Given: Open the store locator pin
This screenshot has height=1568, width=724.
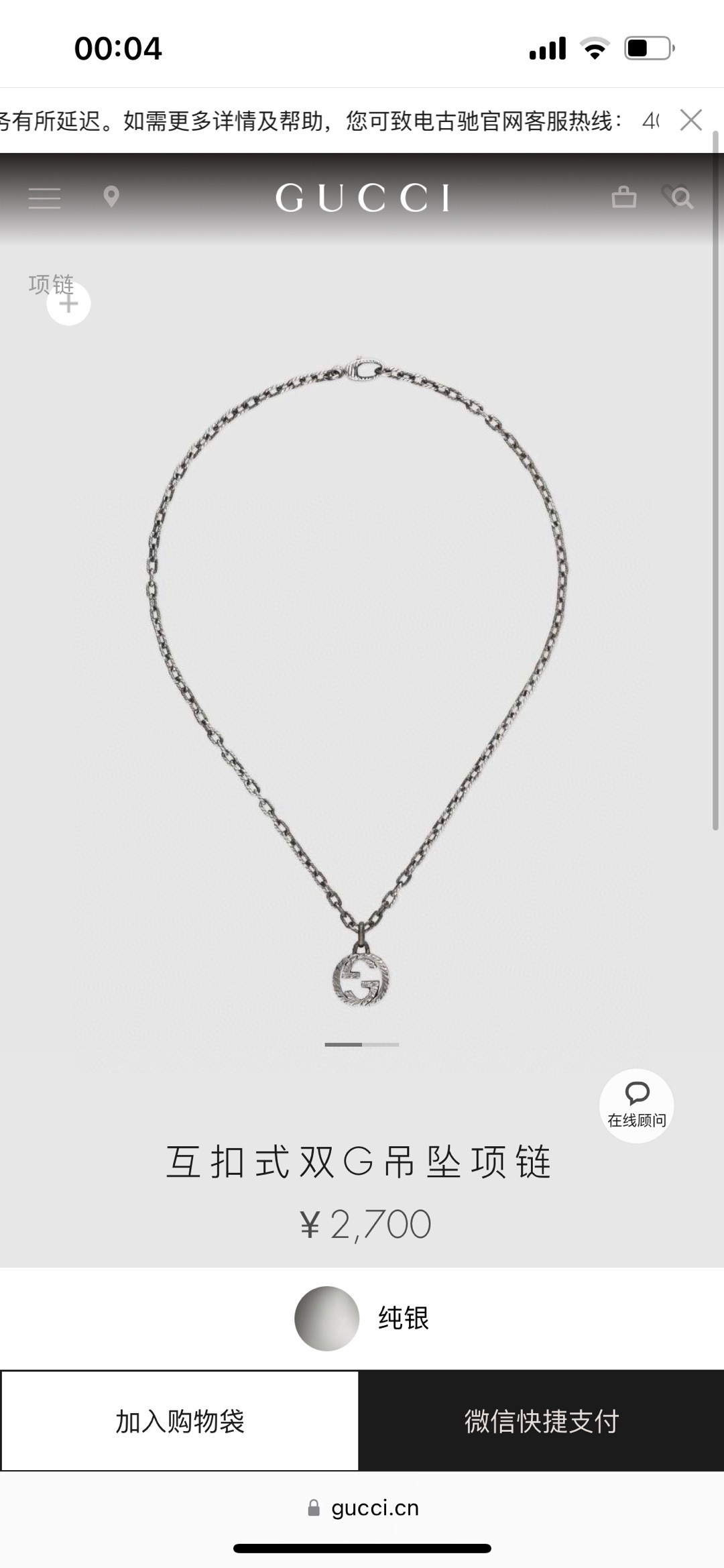Looking at the screenshot, I should (111, 197).
